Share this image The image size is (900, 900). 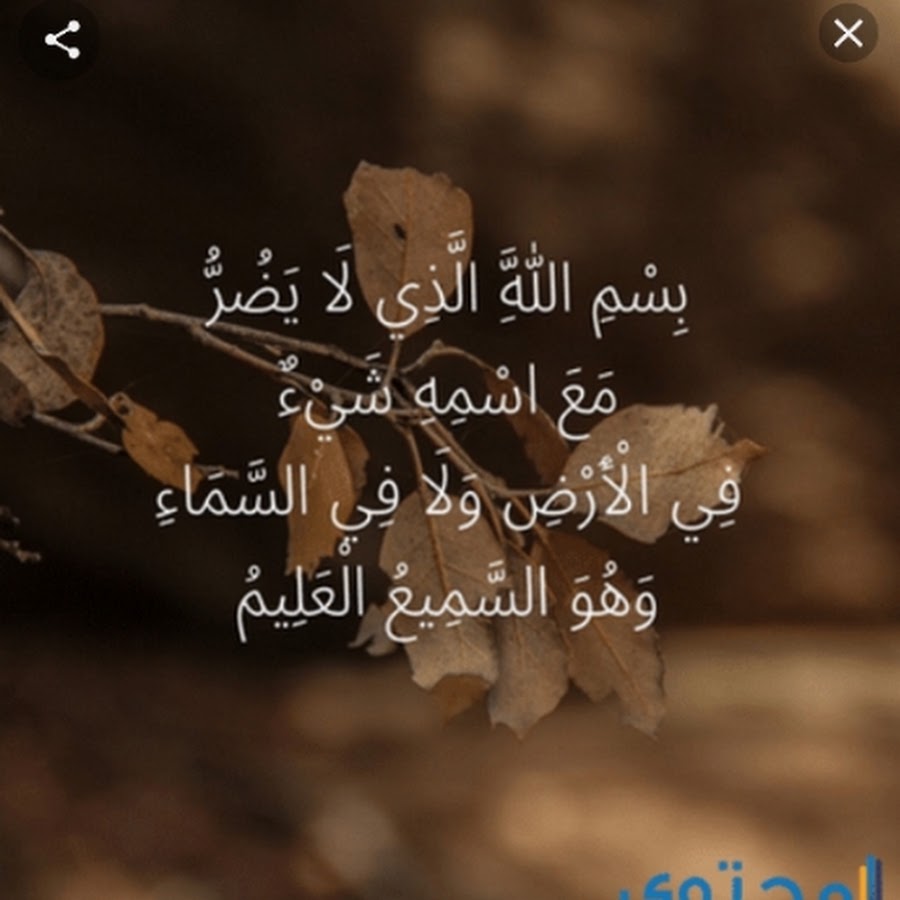(61, 40)
